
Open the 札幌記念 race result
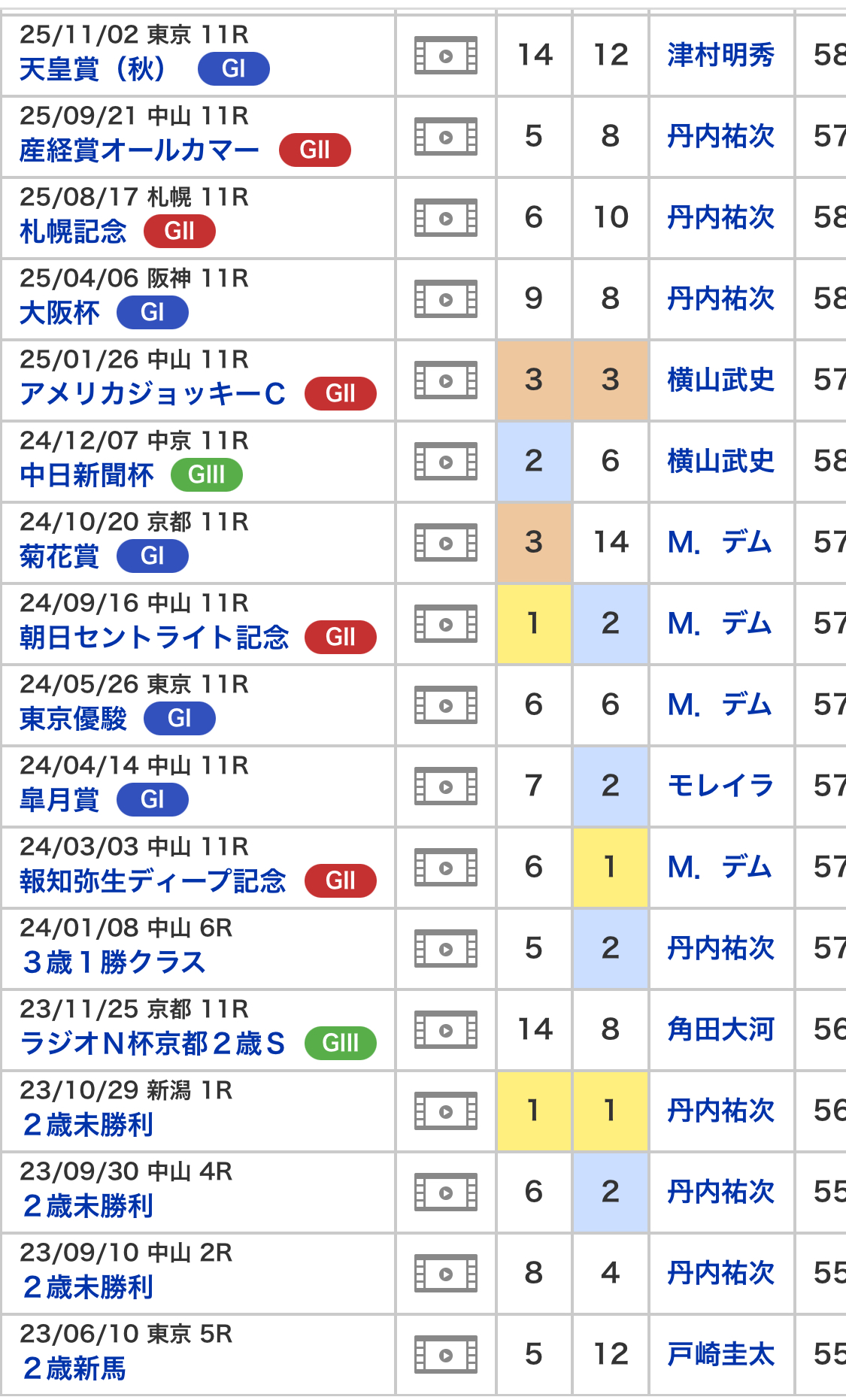[x=73, y=232]
